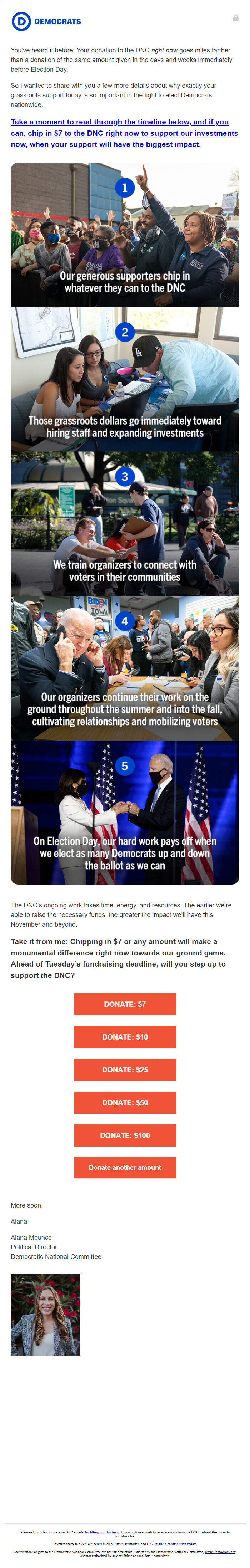Screen dimensions: 250x1568
Task: Open the underlined chip in $7 timeline link
Action: (124, 133)
